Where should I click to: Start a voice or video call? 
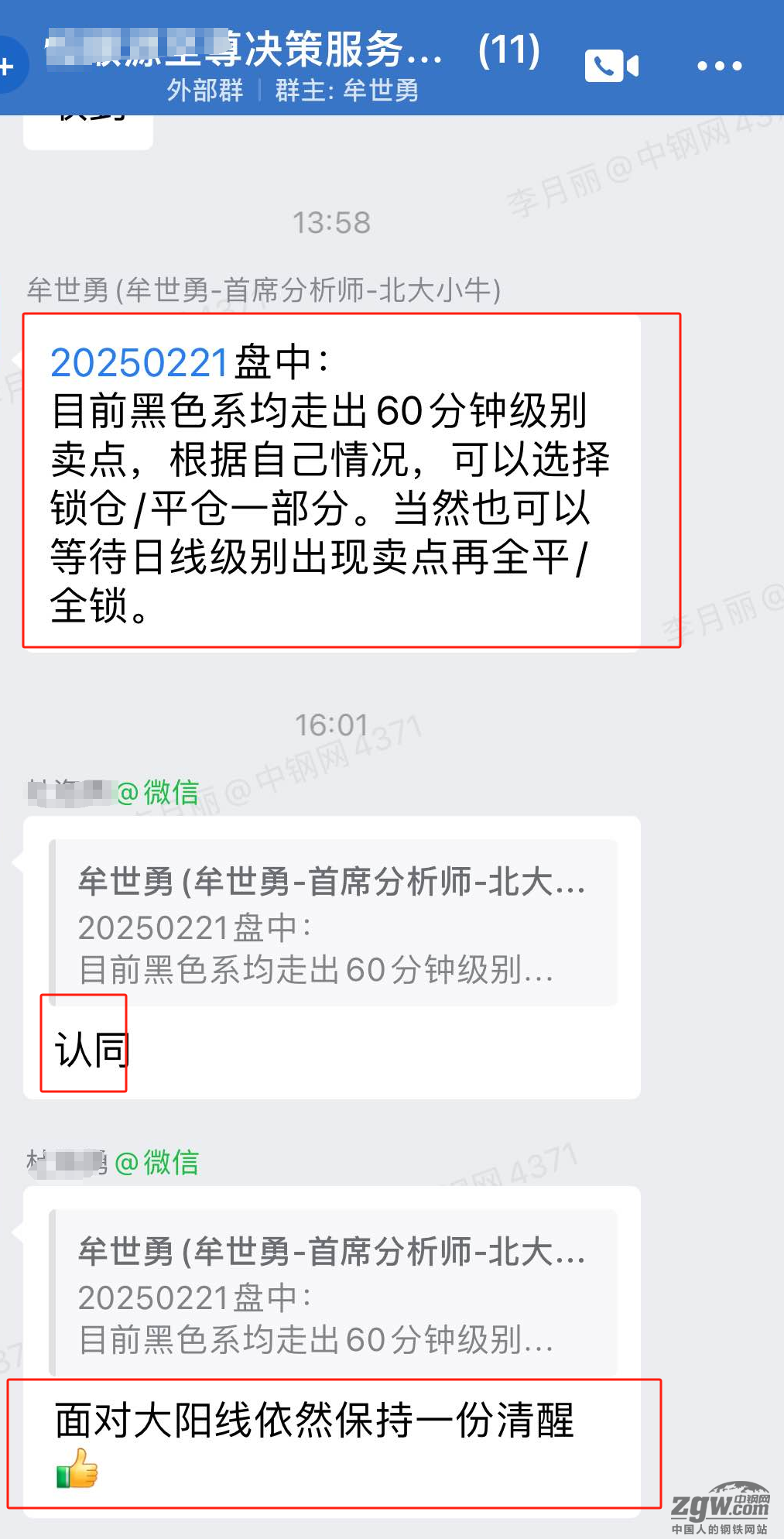pos(611,65)
